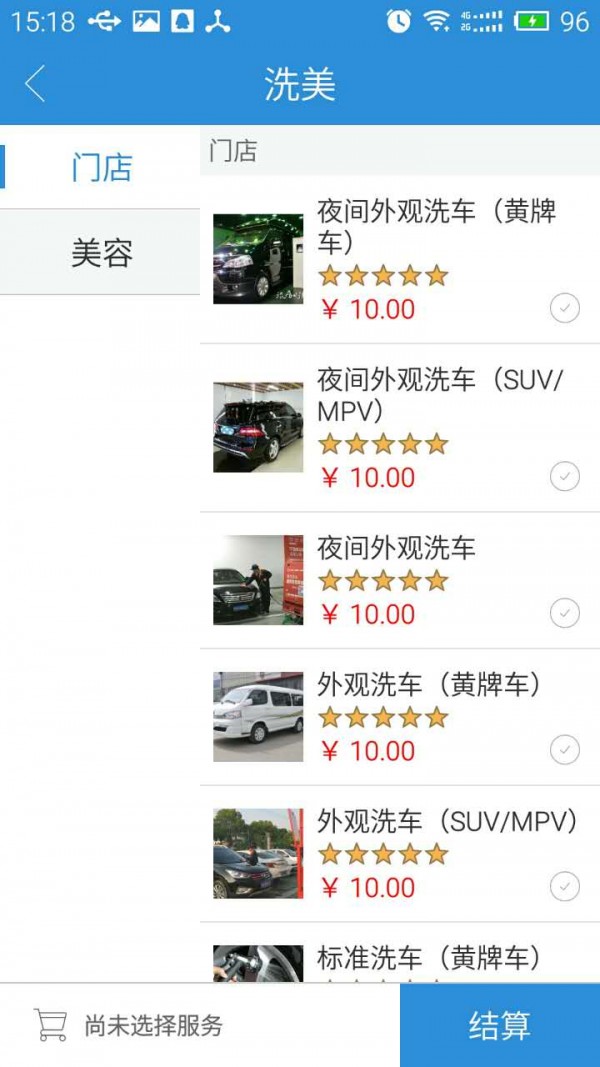
Task: Open the 标准洗车（黄牌车） service item
Action: [x=428, y=958]
